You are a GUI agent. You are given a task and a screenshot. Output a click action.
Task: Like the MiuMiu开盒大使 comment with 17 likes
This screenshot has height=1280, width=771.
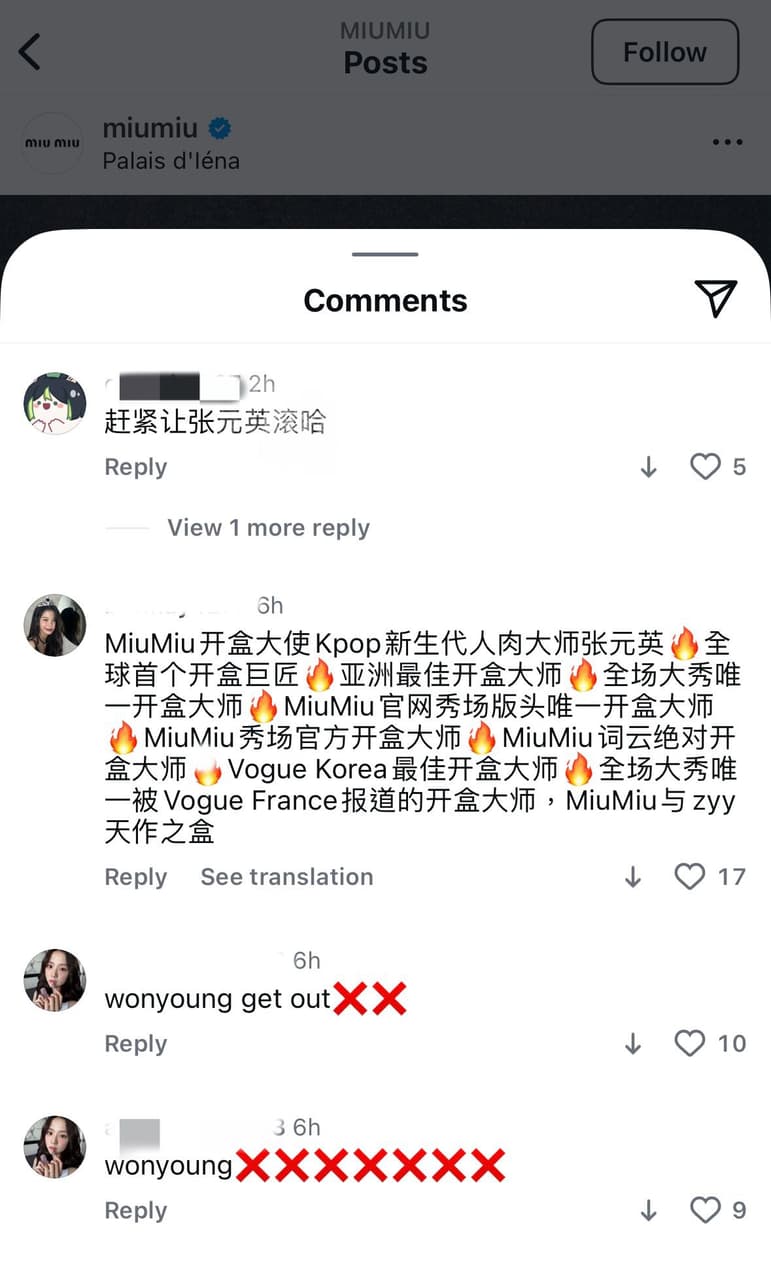point(689,877)
